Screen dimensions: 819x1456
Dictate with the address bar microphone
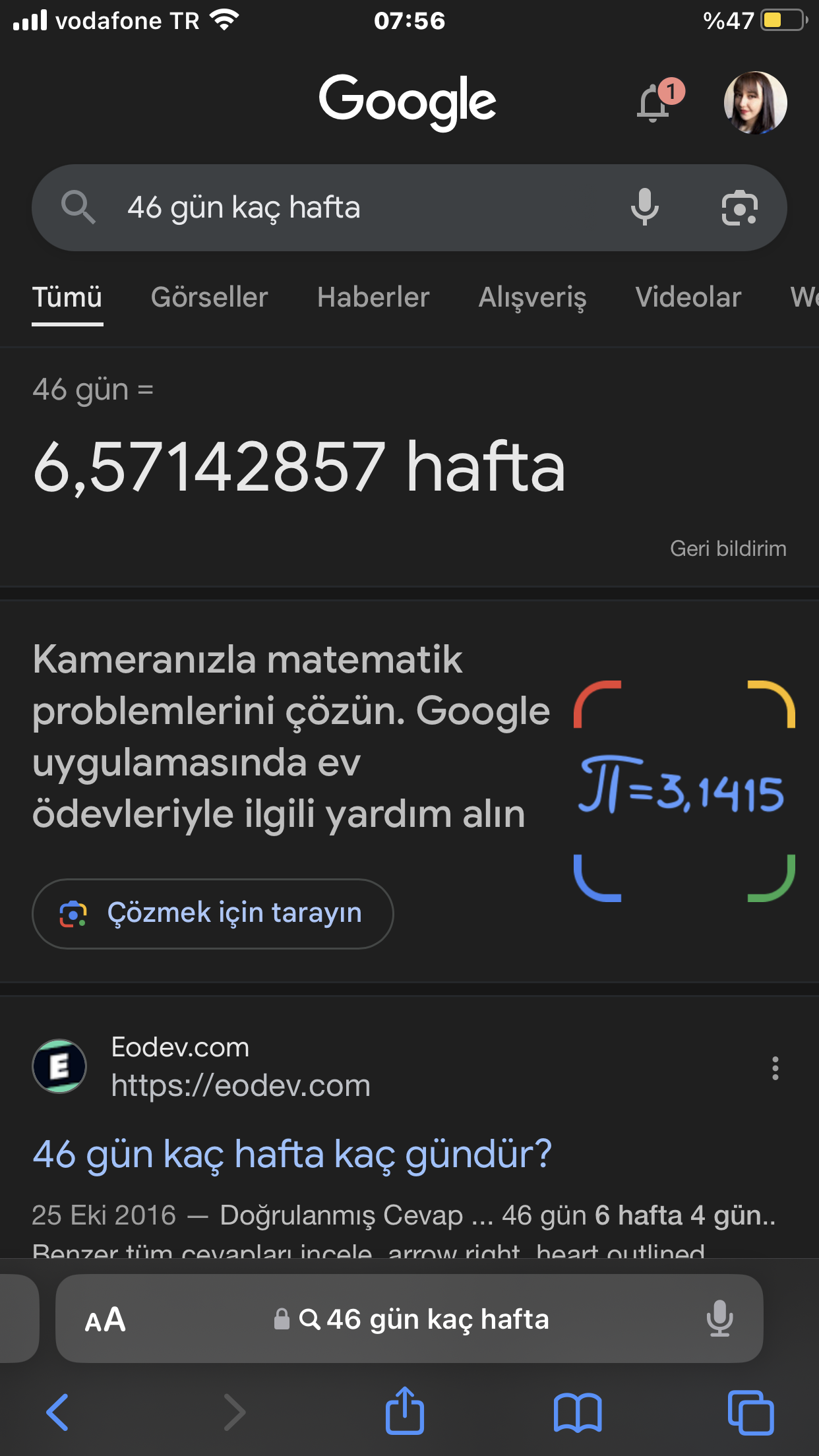pyautogui.click(x=719, y=1319)
